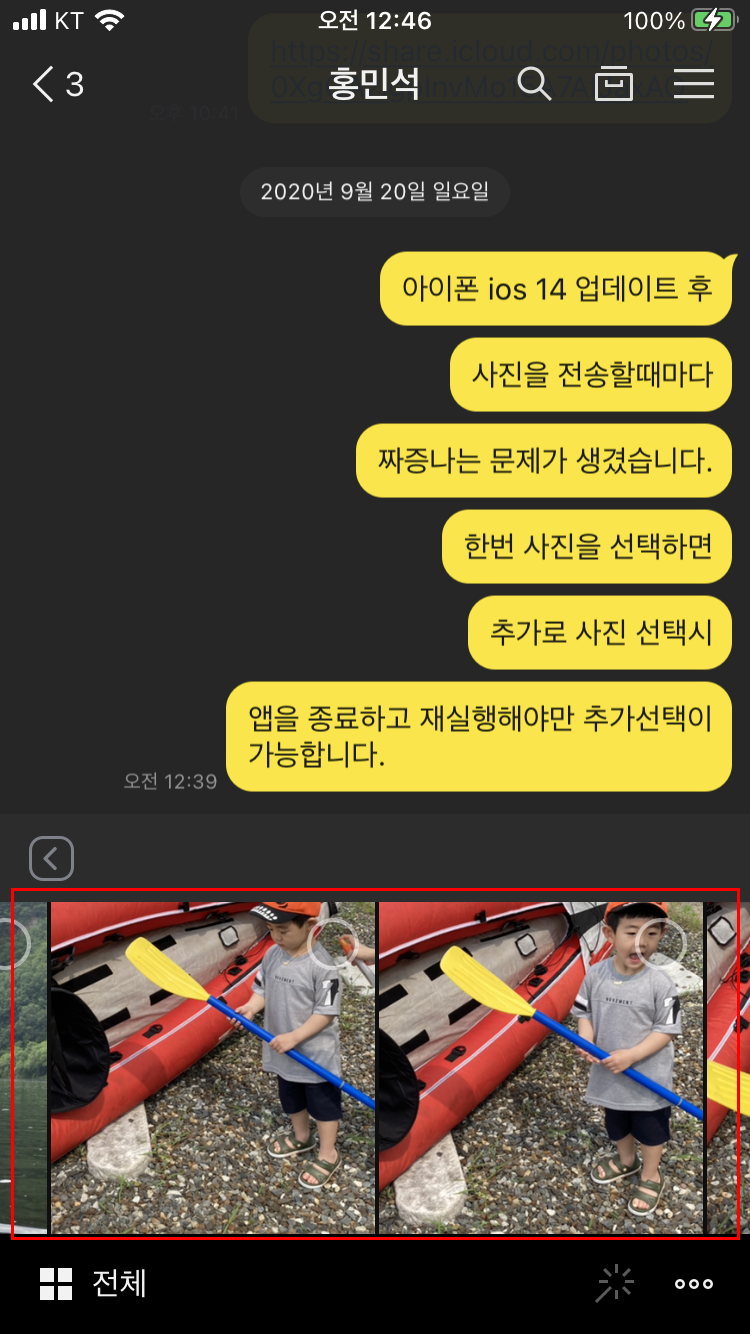Select the photo of boy looking down
Image resolution: width=750 pixels, height=1334 pixels.
213,1067
